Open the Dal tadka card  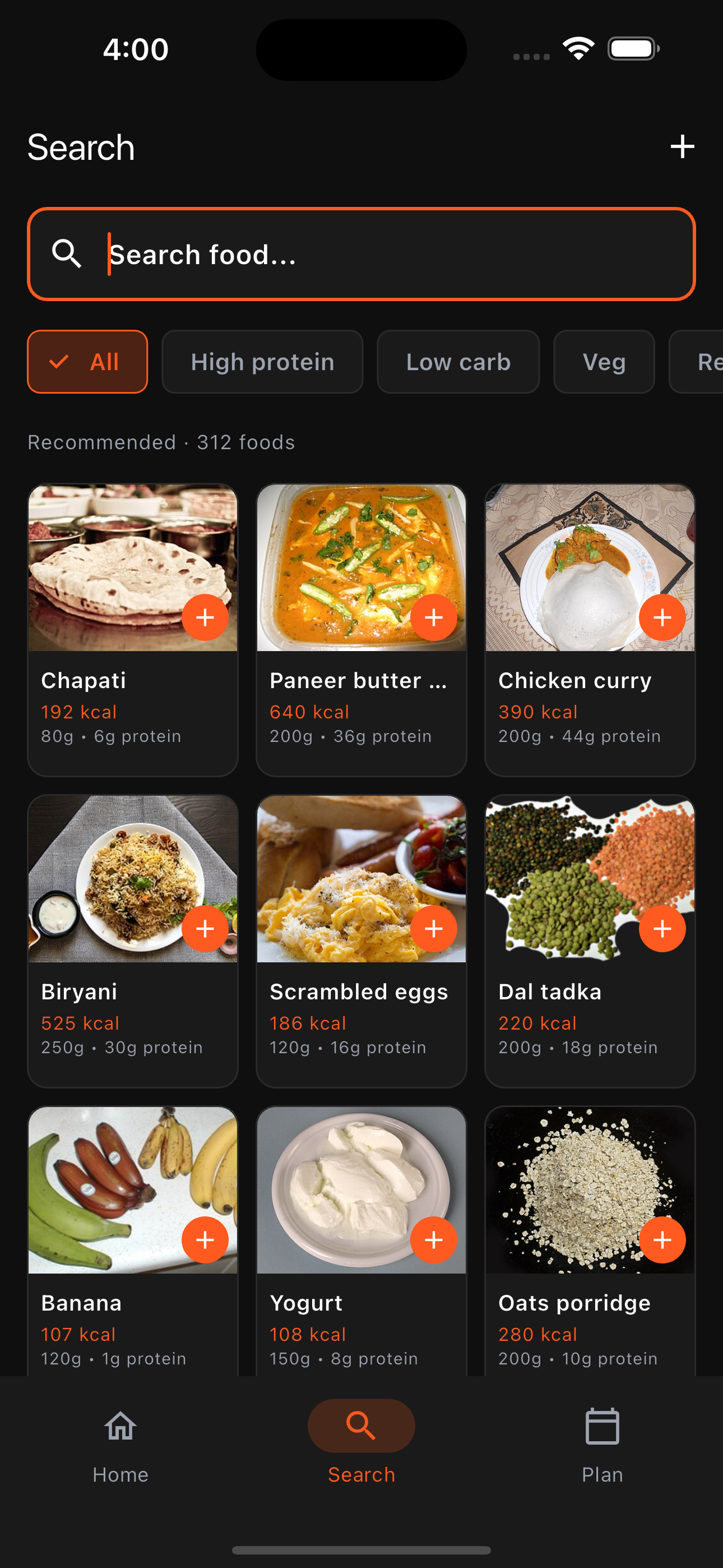point(590,941)
